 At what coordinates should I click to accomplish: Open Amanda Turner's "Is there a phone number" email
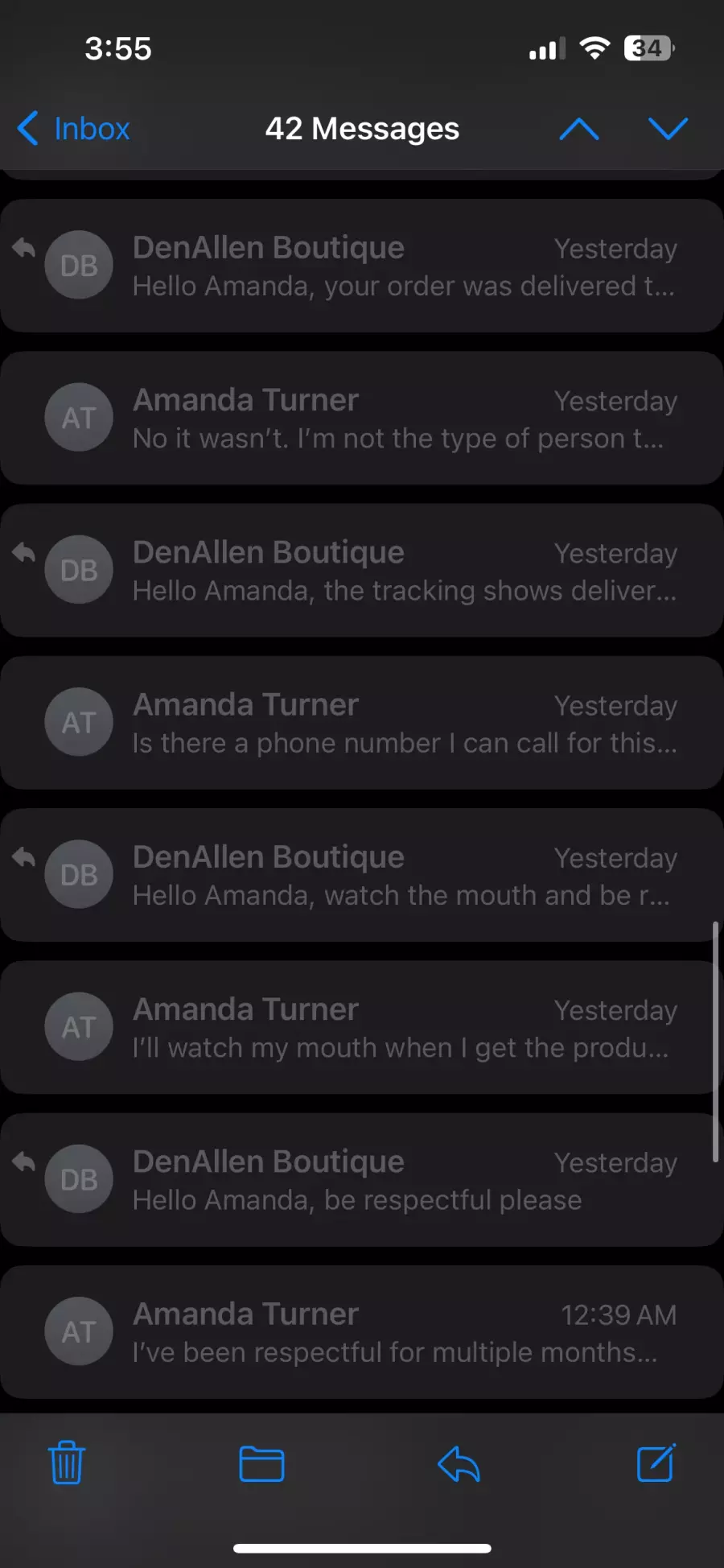click(362, 722)
